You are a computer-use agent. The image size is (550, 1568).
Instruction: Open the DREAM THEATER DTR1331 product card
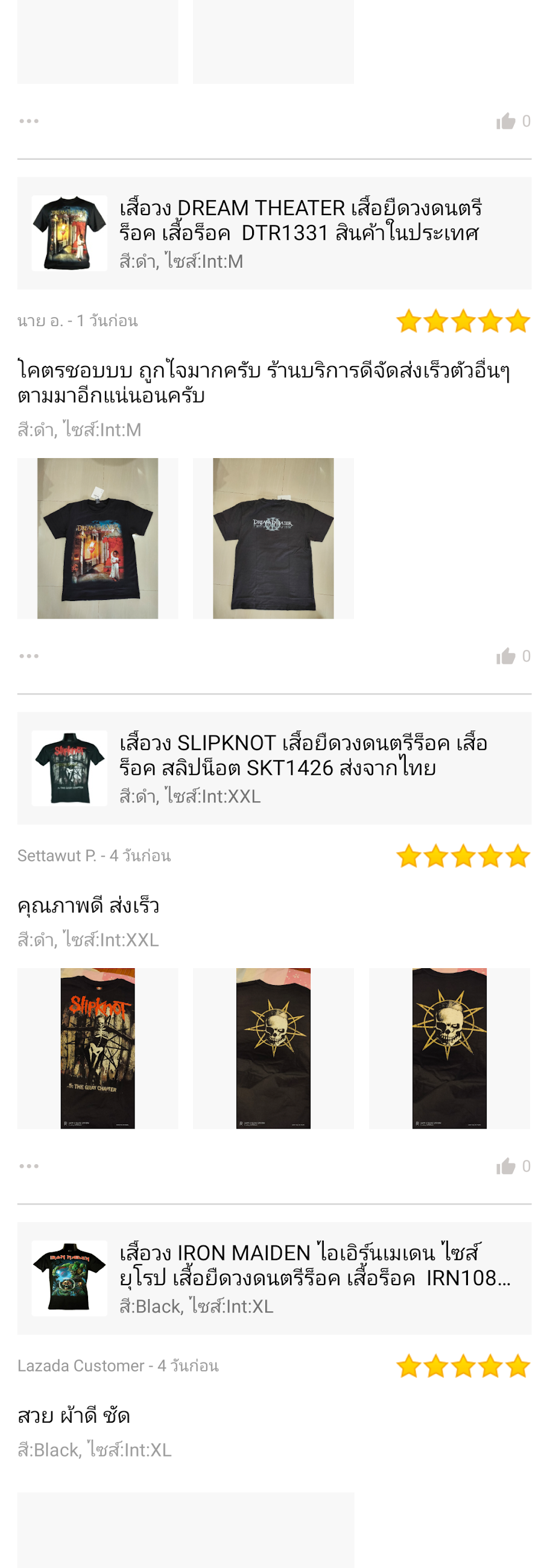pos(274,233)
